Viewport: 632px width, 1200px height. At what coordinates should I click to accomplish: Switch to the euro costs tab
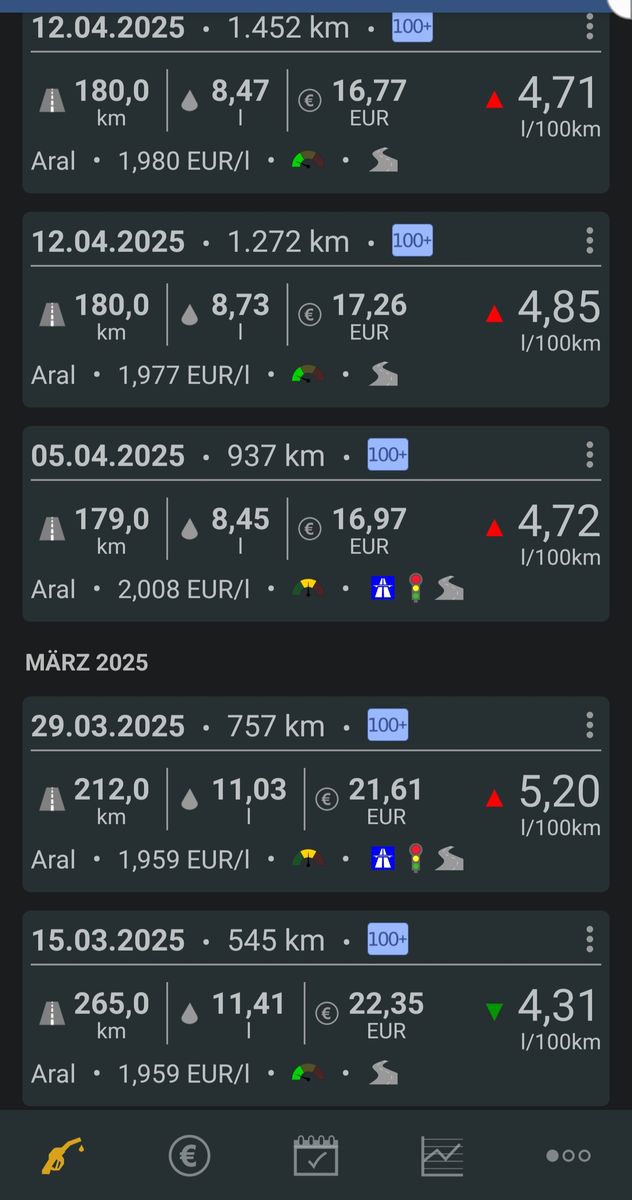point(189,1156)
